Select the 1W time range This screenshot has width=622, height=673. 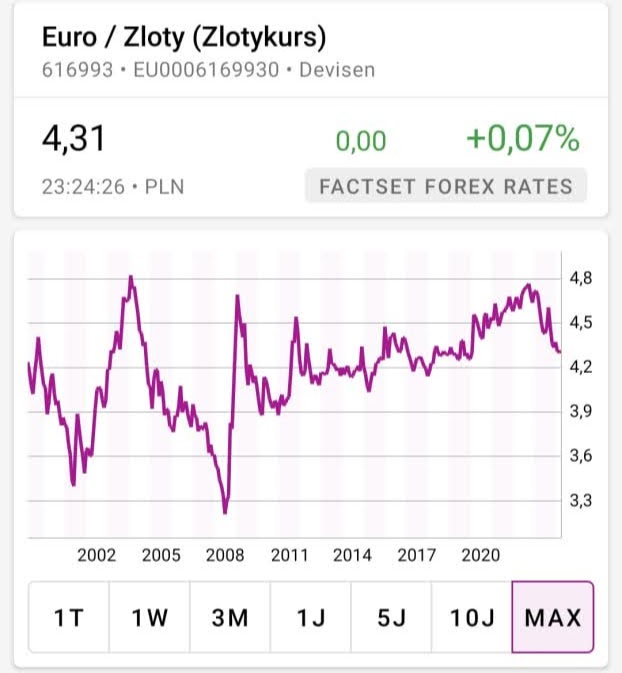pyautogui.click(x=149, y=617)
